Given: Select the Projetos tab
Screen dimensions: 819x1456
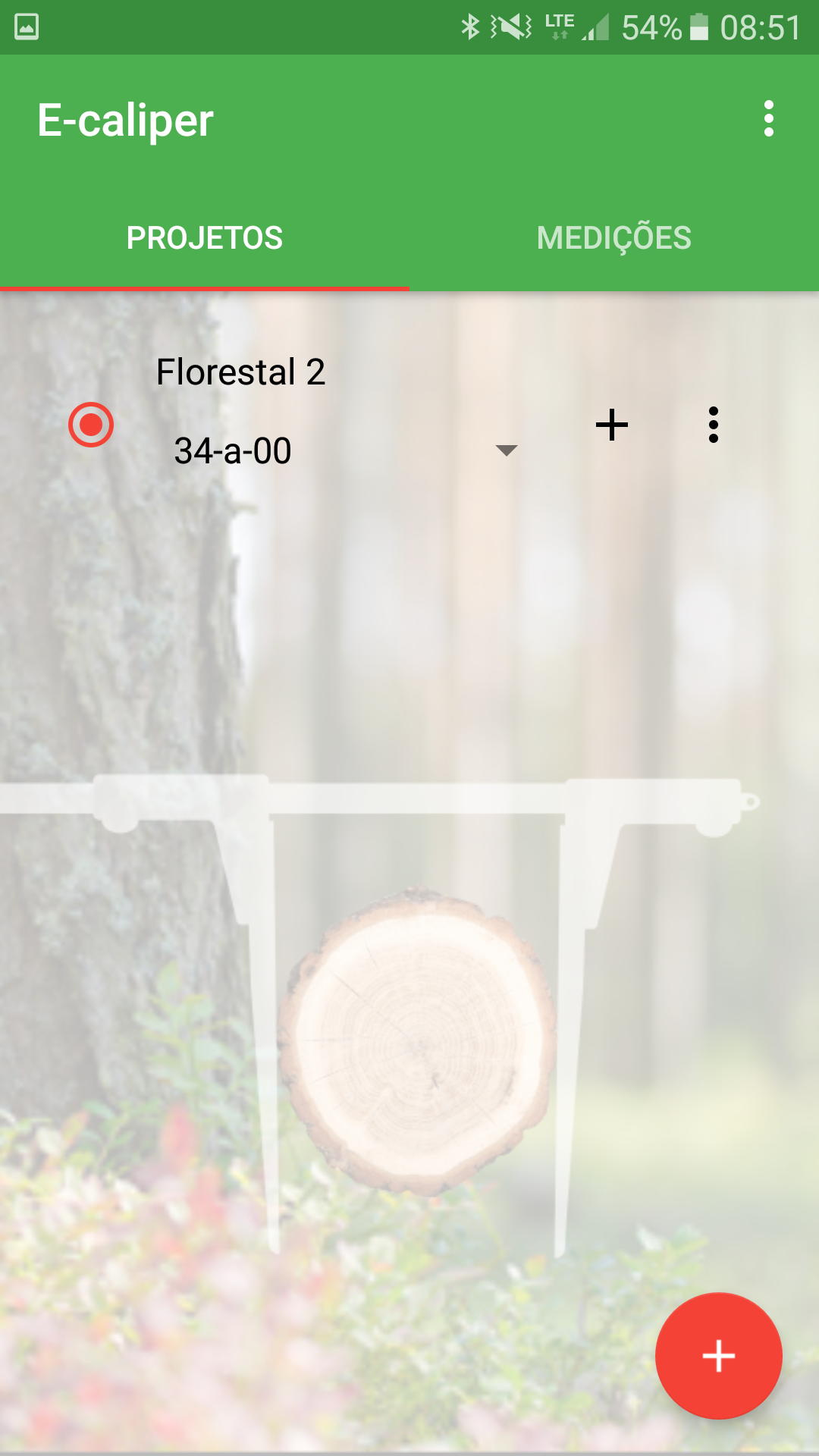Looking at the screenshot, I should click(x=204, y=238).
